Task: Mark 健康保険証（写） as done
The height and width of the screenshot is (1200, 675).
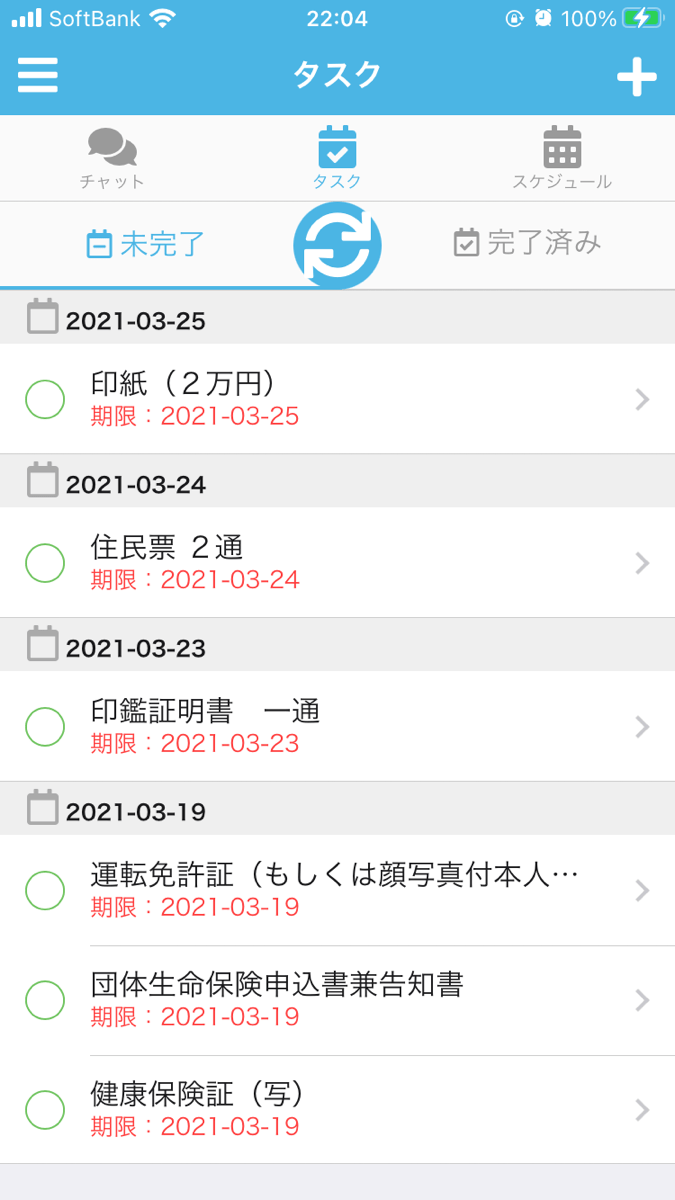Action: [x=45, y=1110]
